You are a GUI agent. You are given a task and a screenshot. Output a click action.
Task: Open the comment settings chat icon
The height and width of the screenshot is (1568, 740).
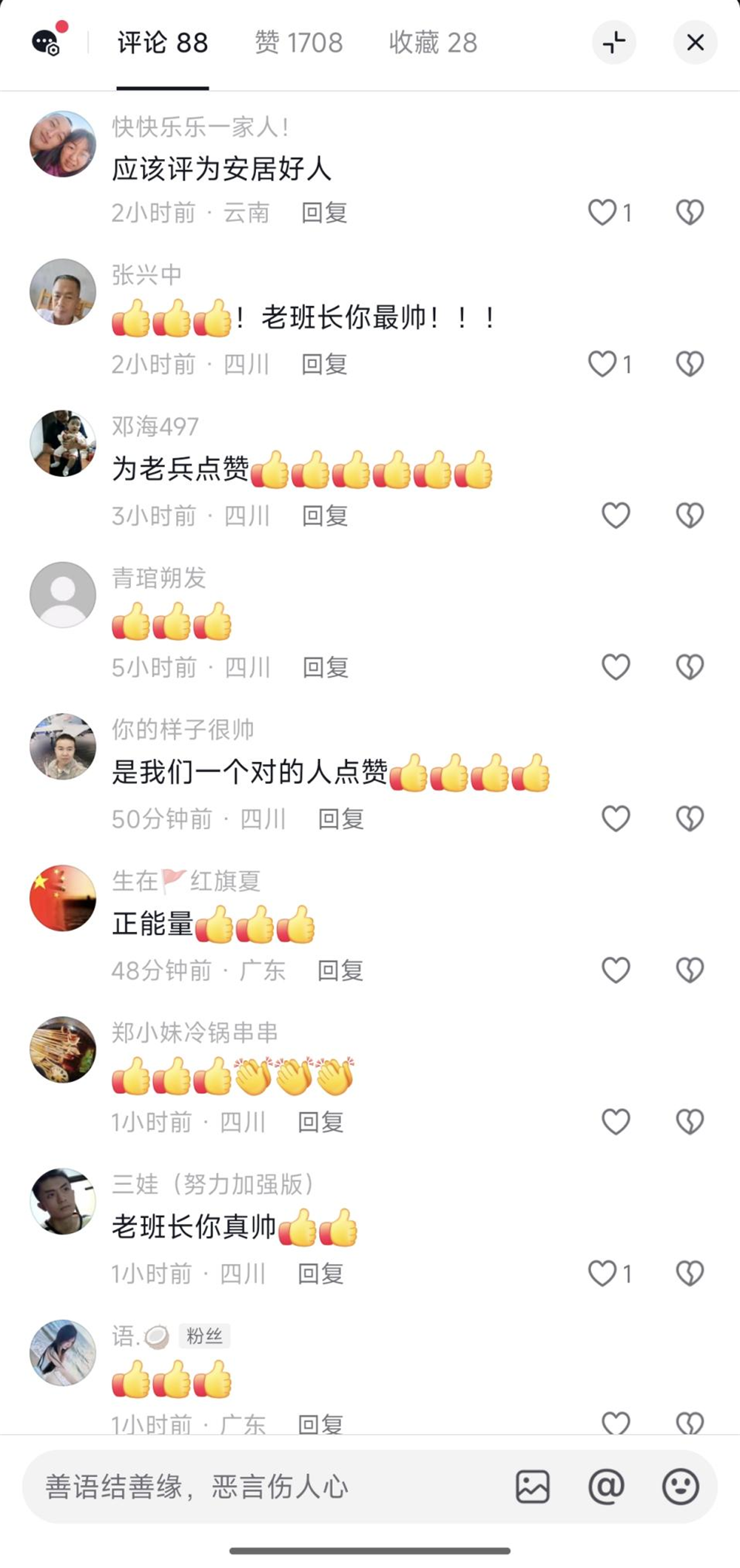[47, 42]
